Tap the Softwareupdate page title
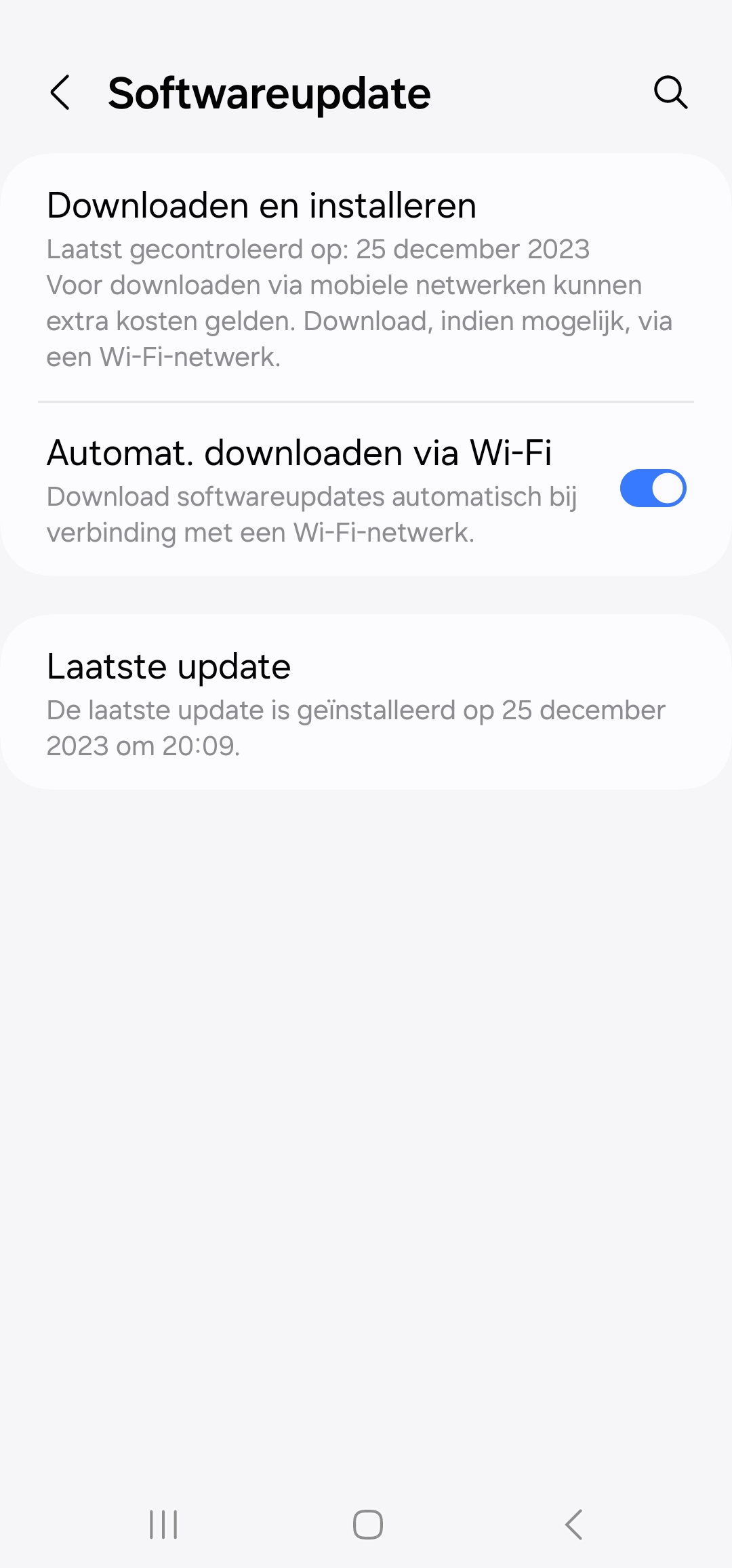 (x=269, y=93)
